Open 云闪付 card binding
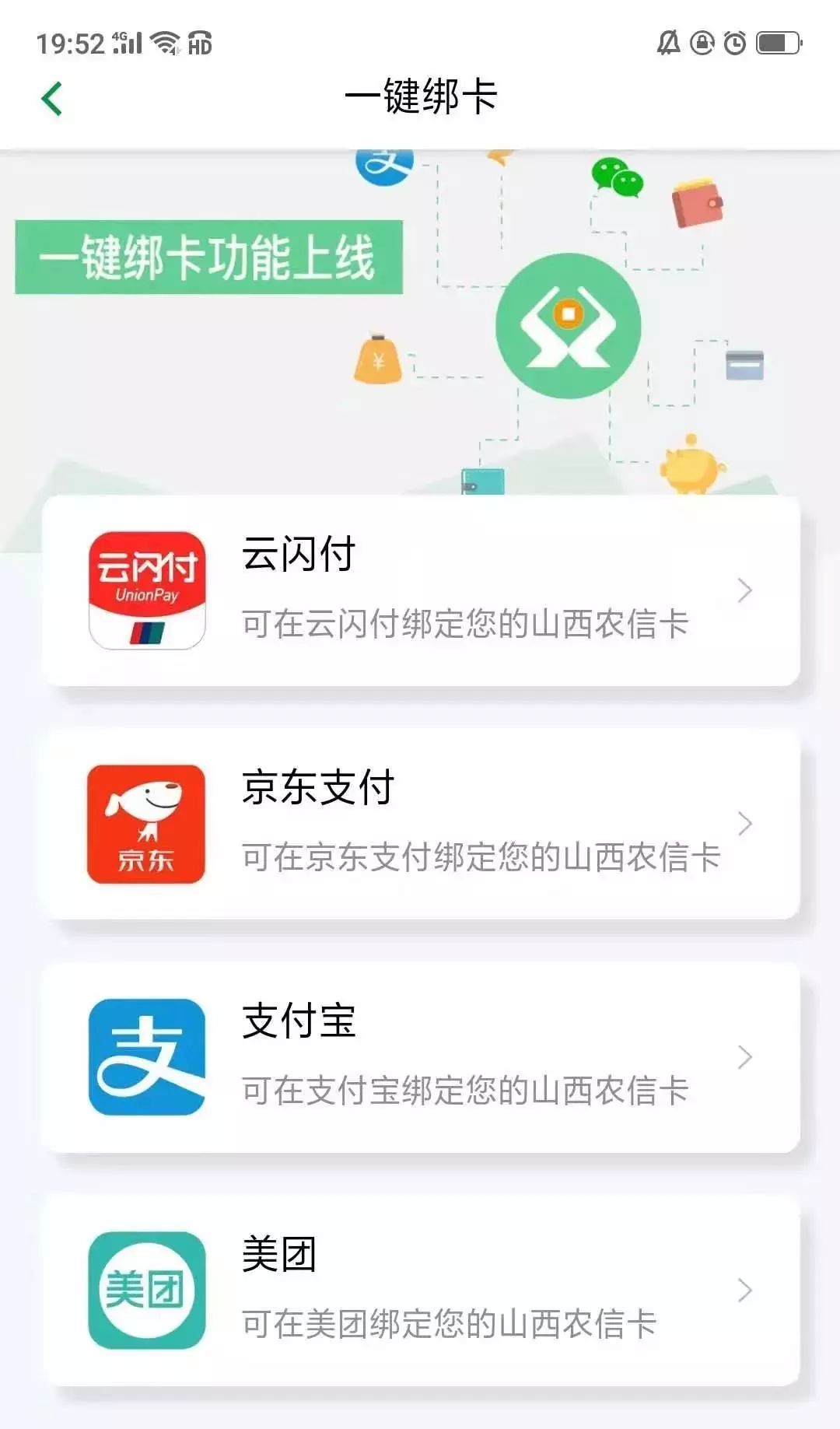Image resolution: width=840 pixels, height=1429 pixels. coord(420,590)
